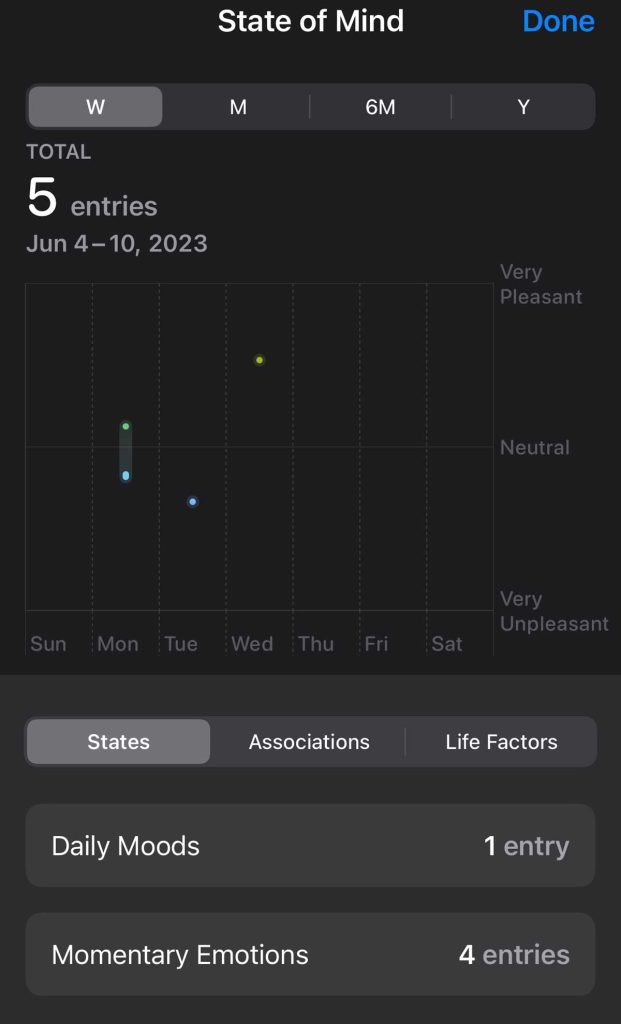The width and height of the screenshot is (621, 1024).
Task: Open the Momentary Emotions row
Action: 310,954
